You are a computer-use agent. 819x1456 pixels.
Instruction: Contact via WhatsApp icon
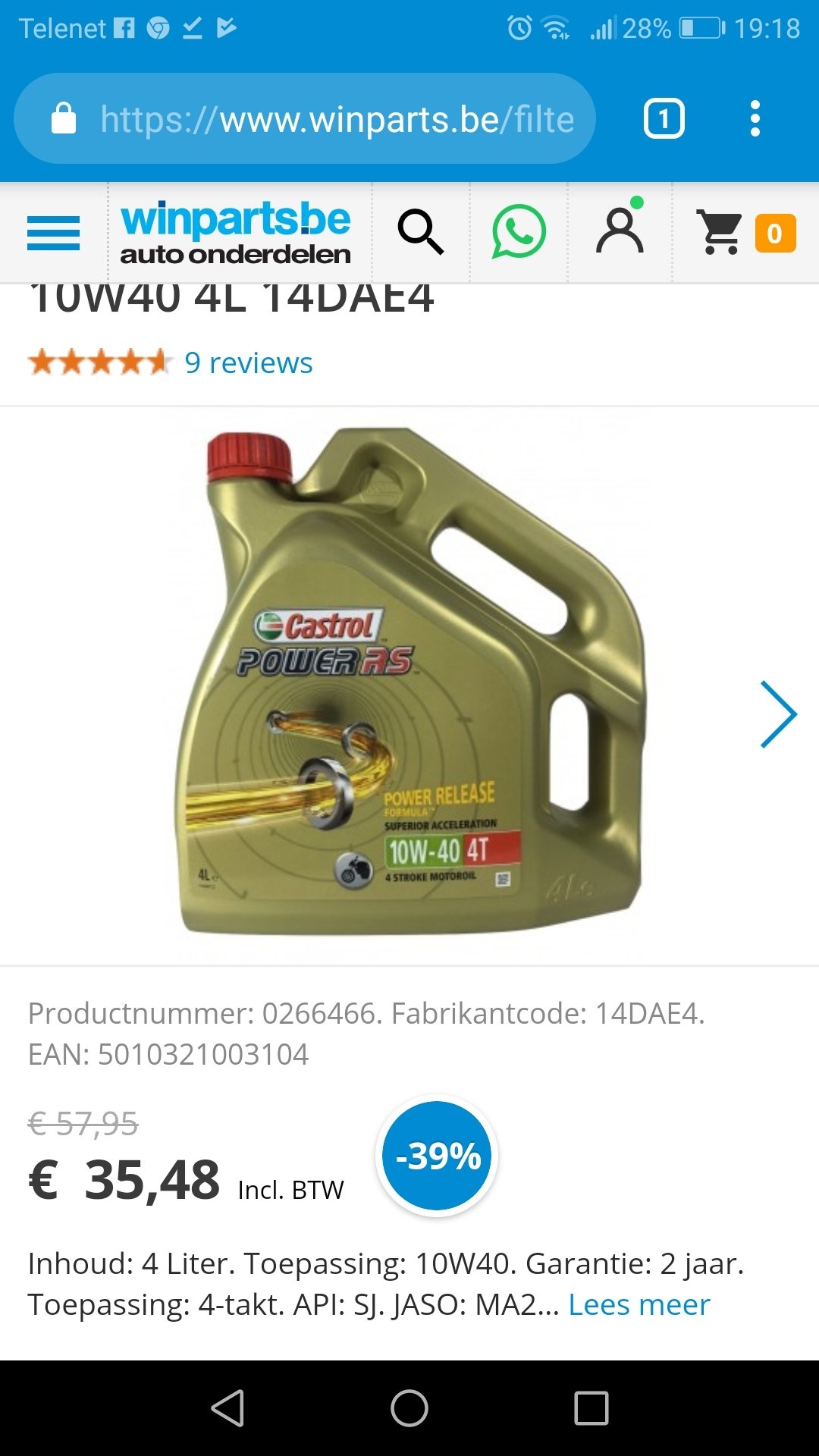point(519,232)
